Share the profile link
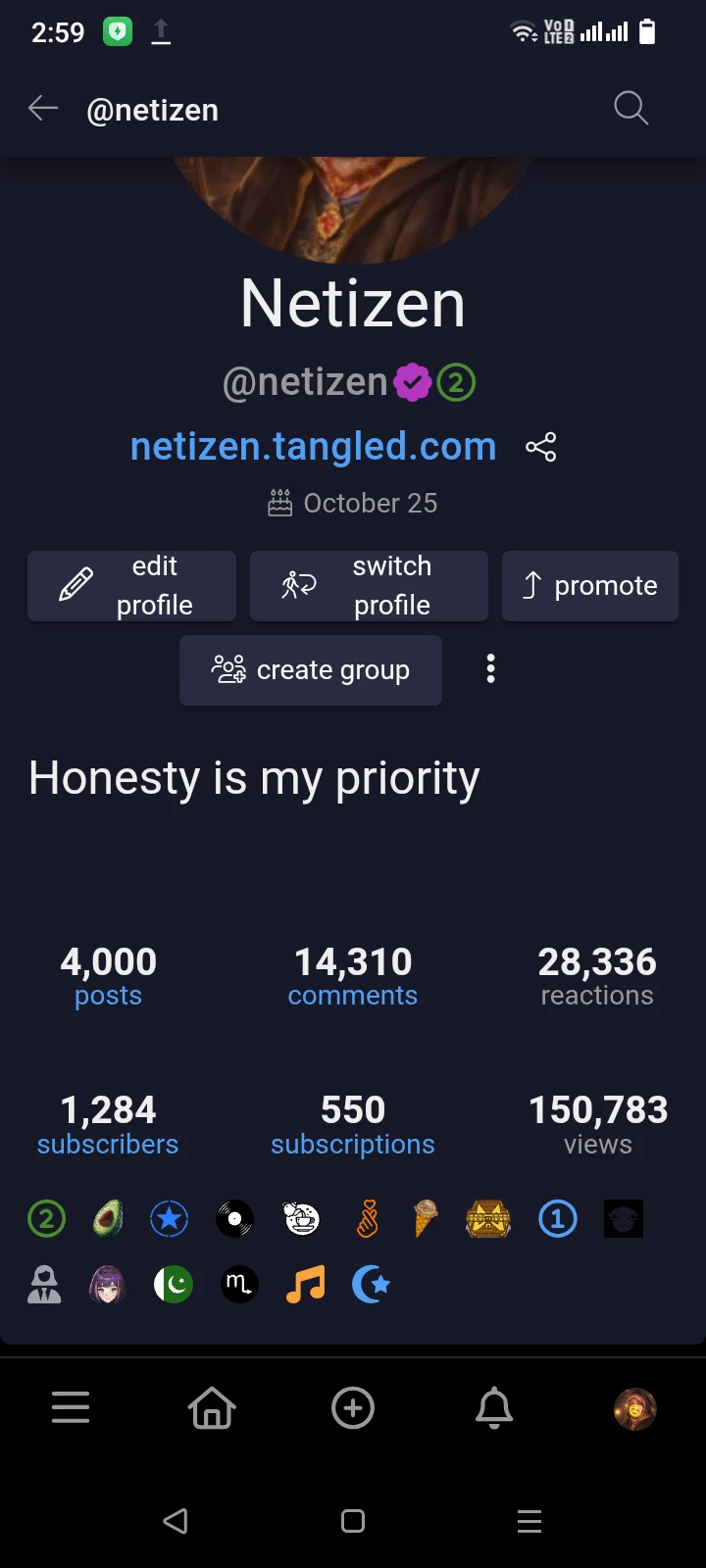The image size is (706, 1568). [541, 447]
